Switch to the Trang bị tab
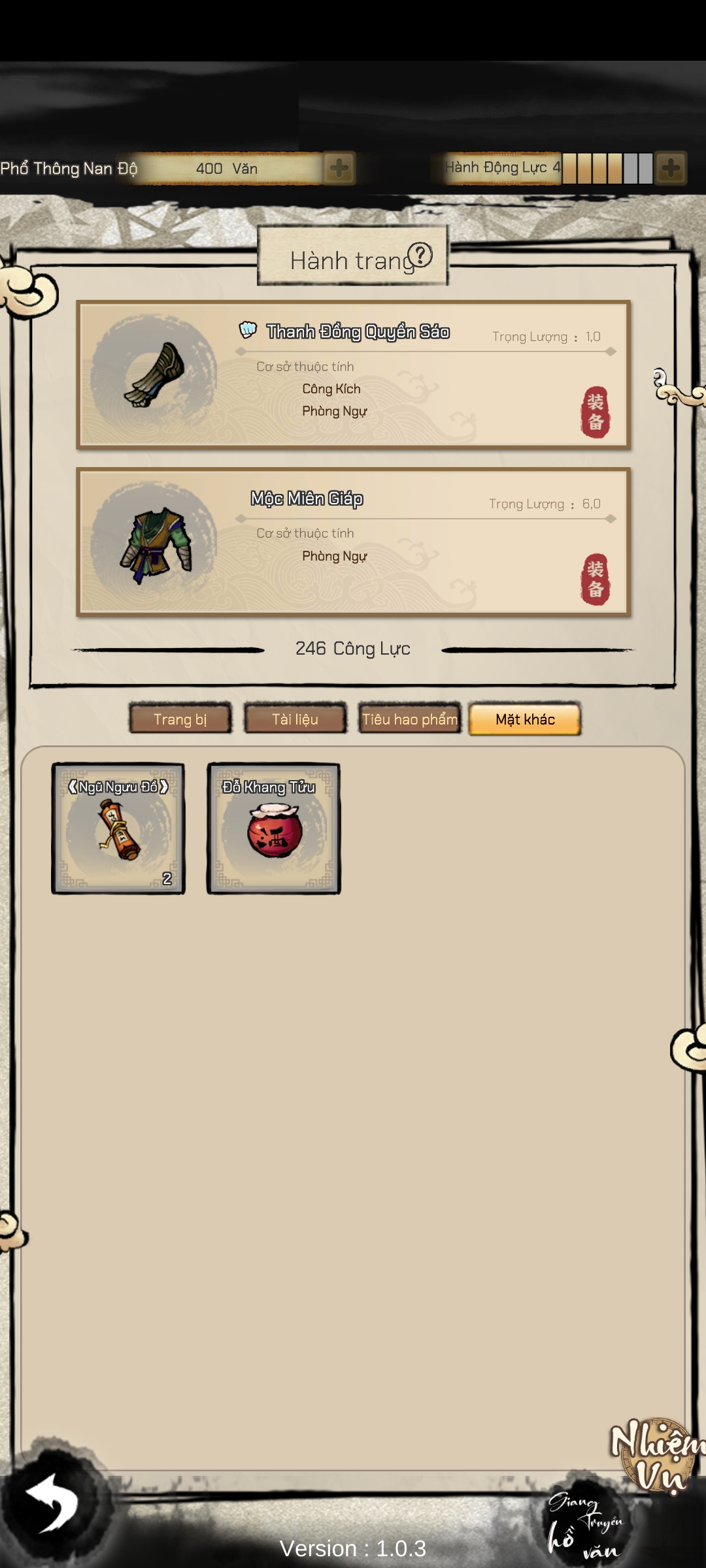 (x=180, y=719)
